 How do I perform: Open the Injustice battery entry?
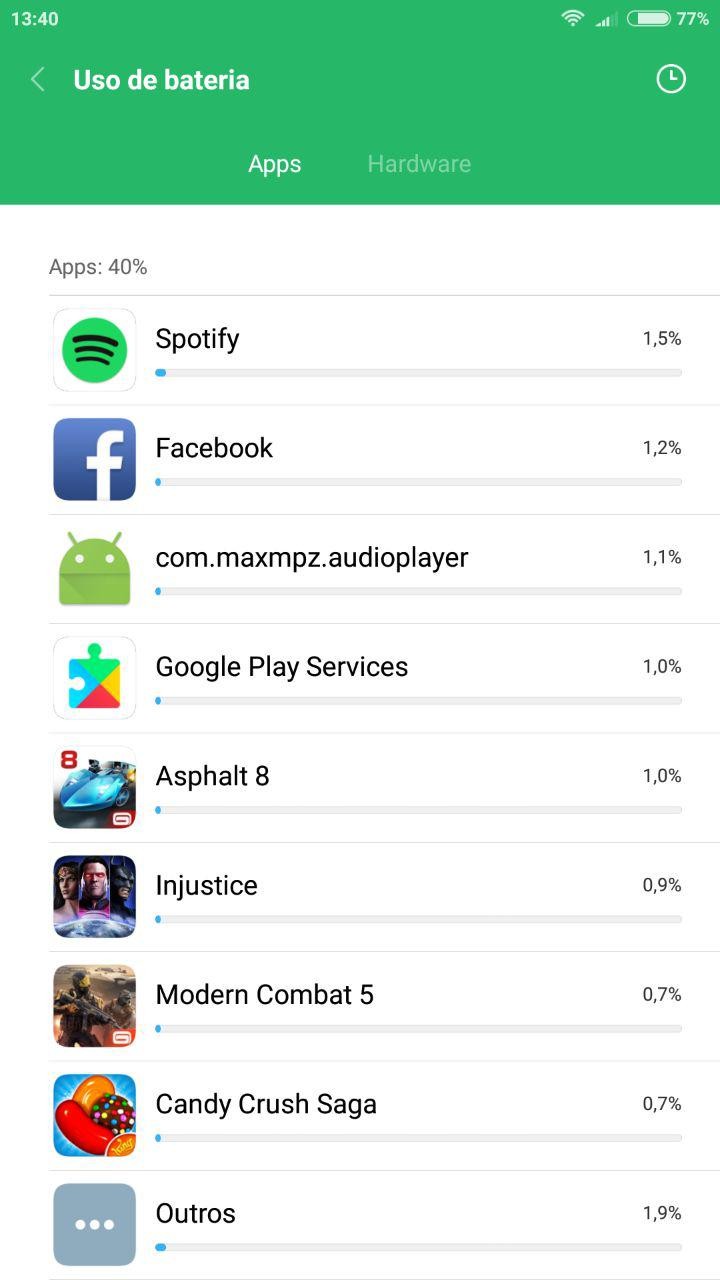coord(384,897)
